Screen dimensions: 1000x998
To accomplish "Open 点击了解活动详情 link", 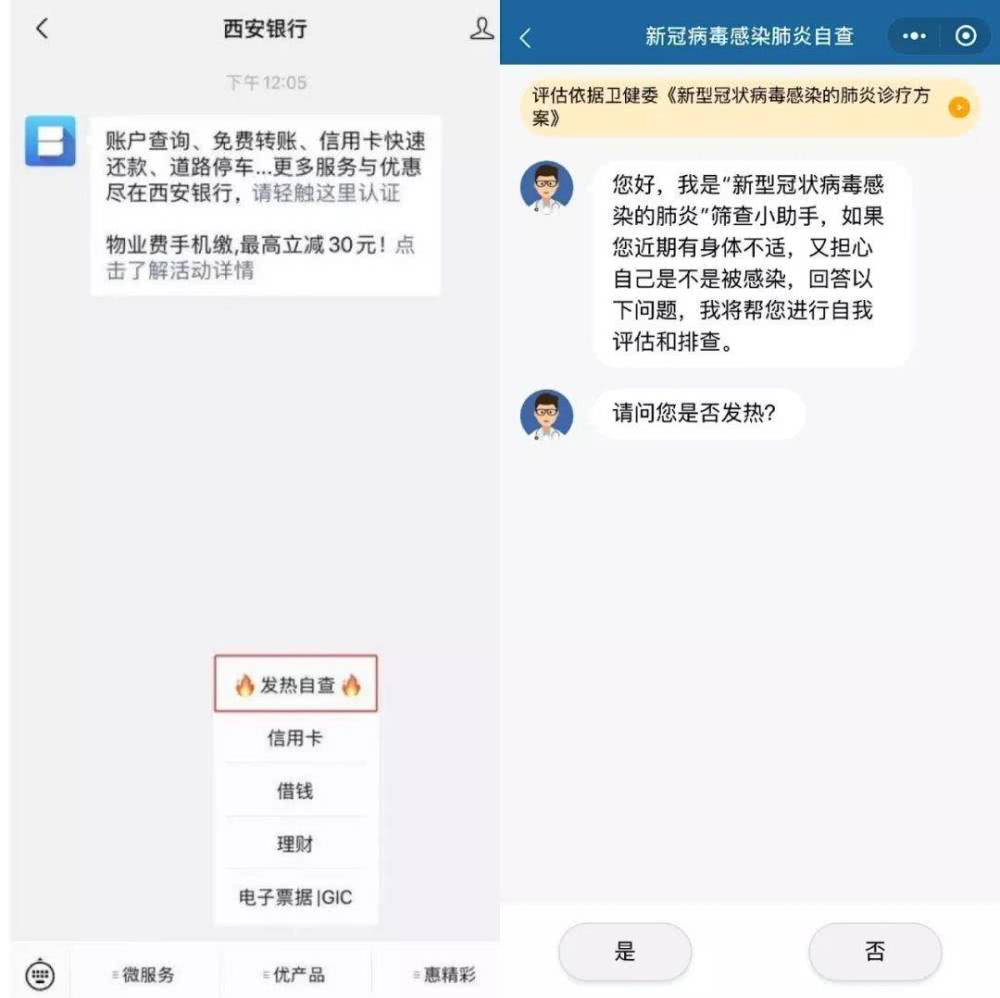I will tap(180, 270).
